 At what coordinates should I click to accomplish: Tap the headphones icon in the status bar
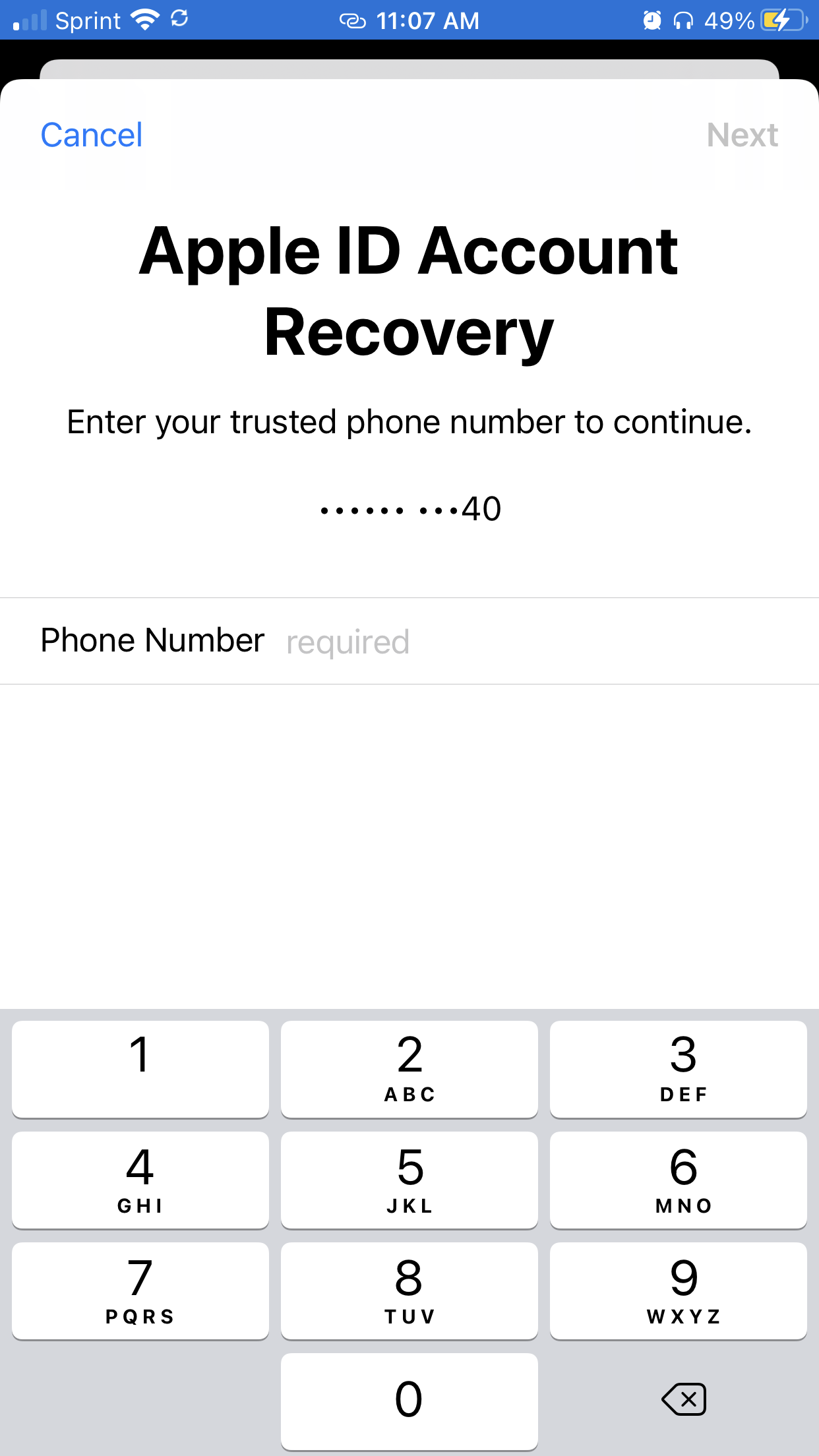click(683, 20)
